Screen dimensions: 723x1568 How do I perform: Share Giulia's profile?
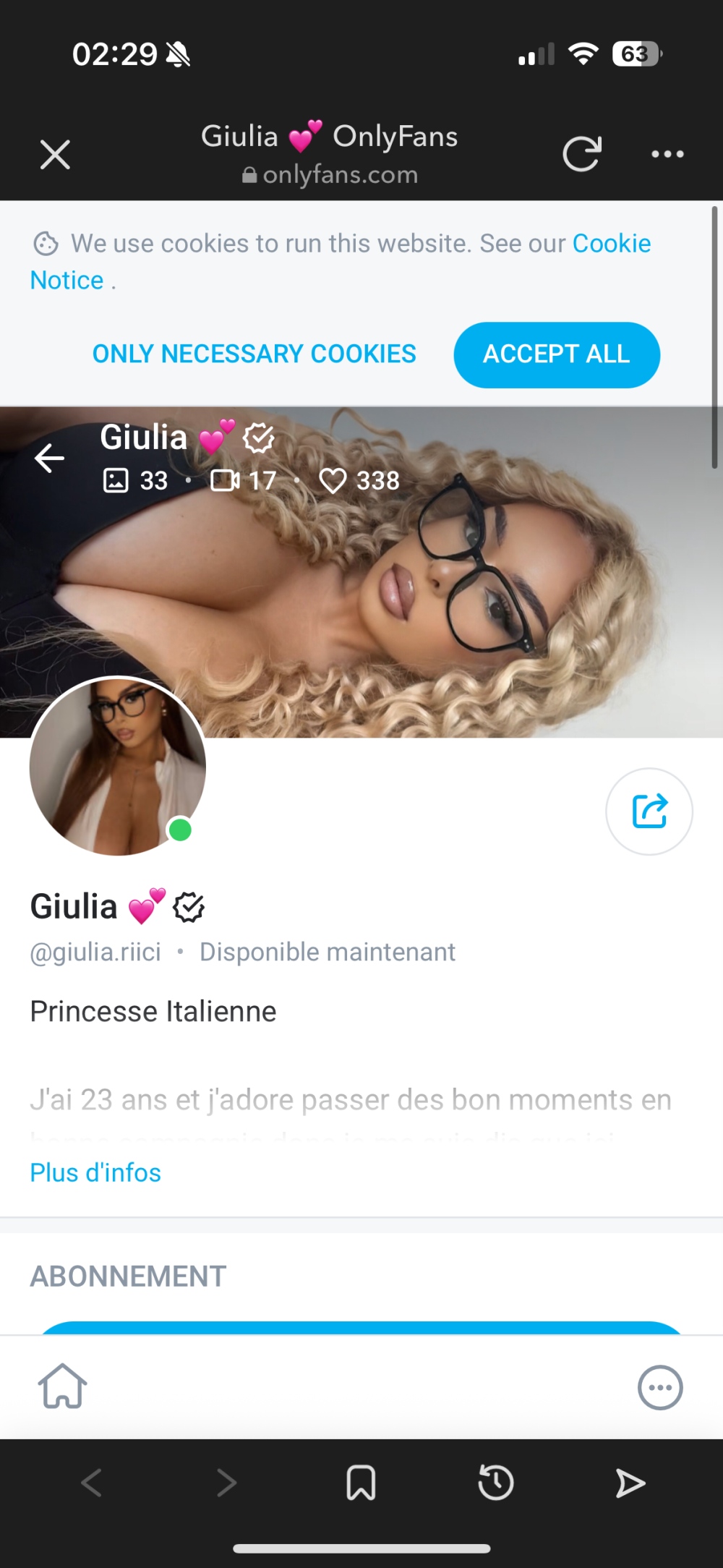click(649, 811)
